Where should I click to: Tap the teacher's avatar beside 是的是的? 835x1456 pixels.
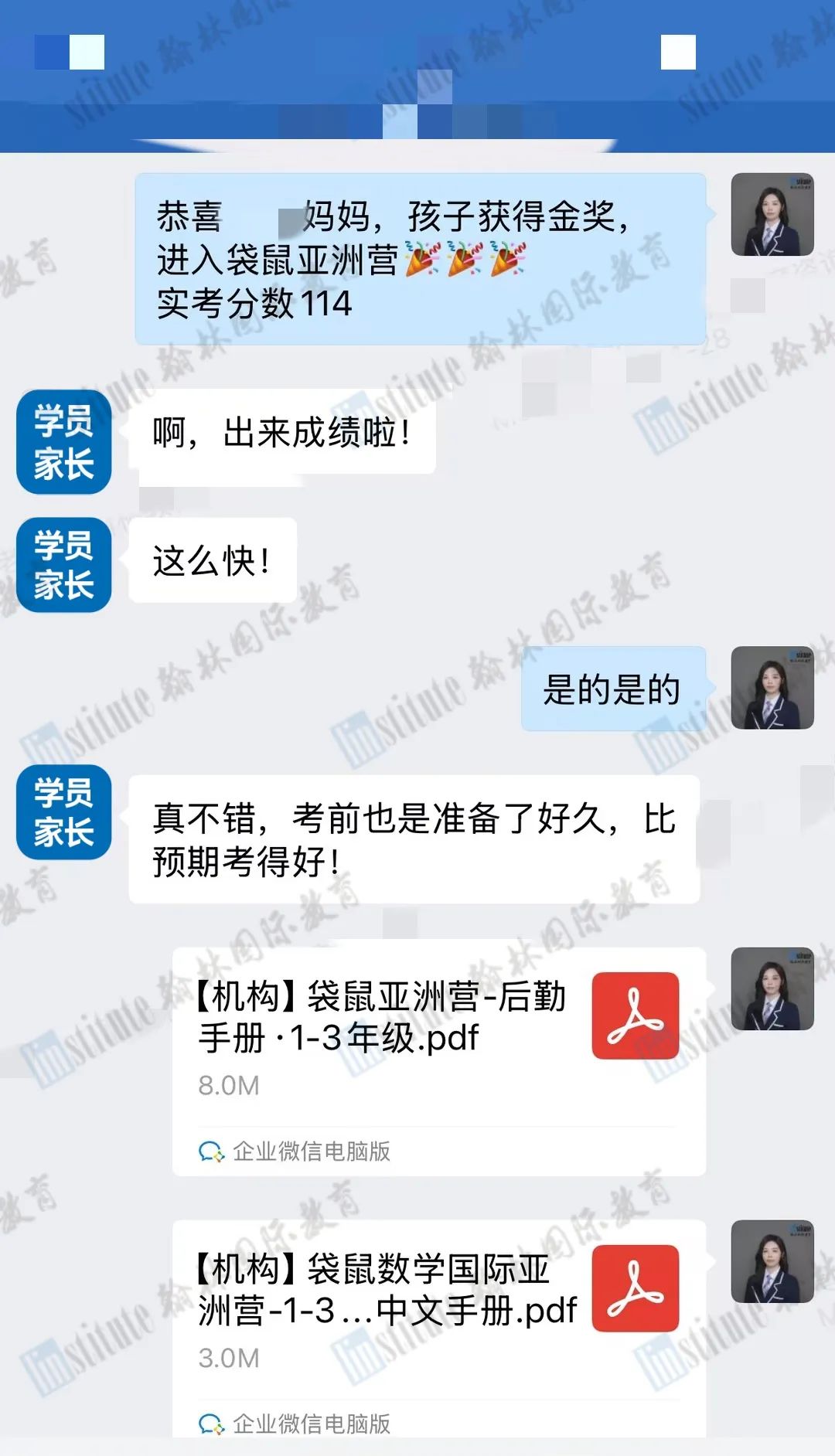pos(772,688)
